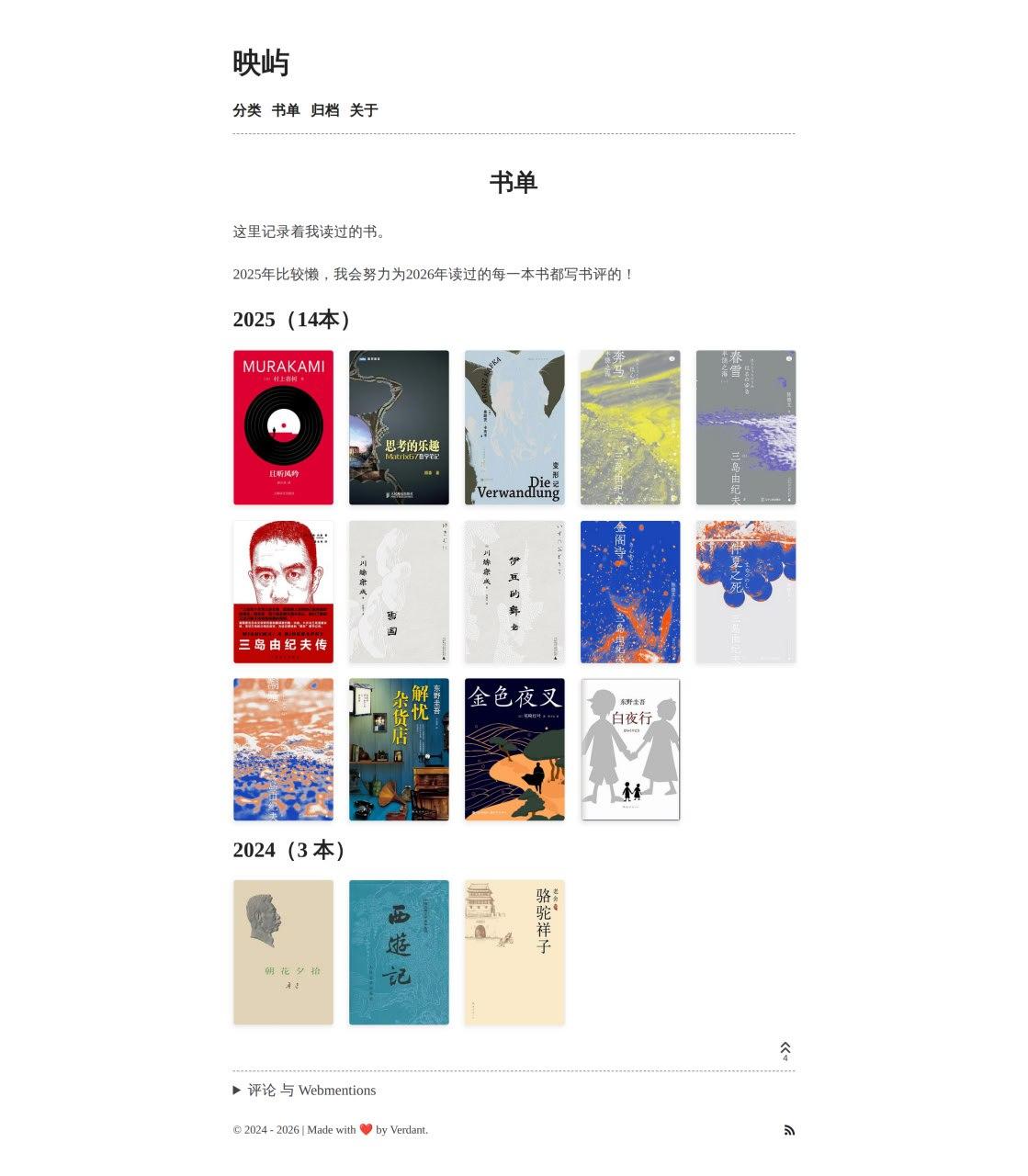Open the MURAKAMI 且听风吟 book cover
Screen dimensions: 1028x1176
click(283, 427)
